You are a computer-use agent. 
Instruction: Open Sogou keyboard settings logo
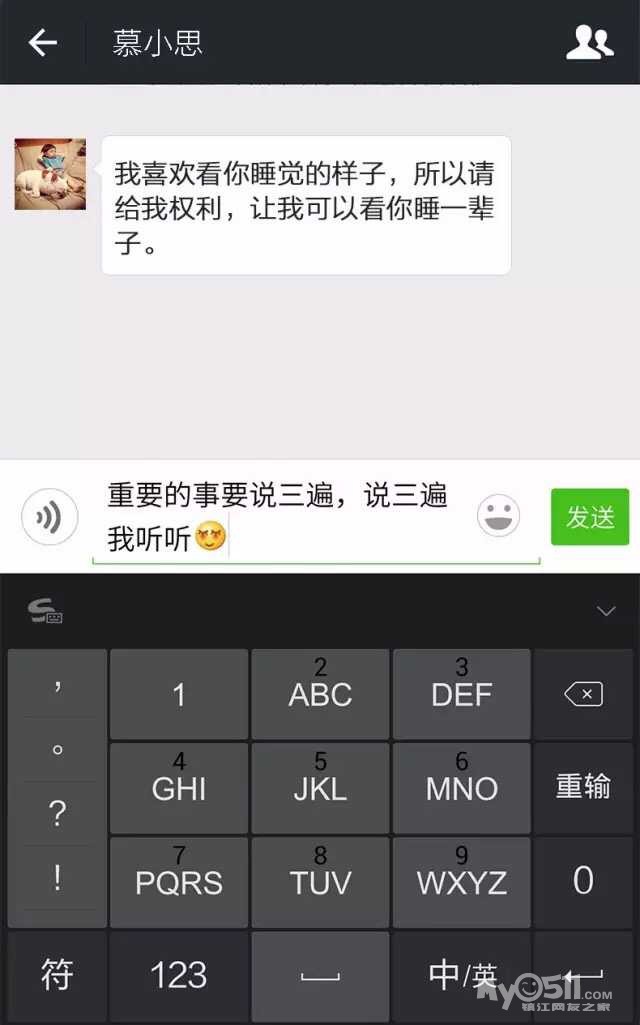[x=44, y=611]
